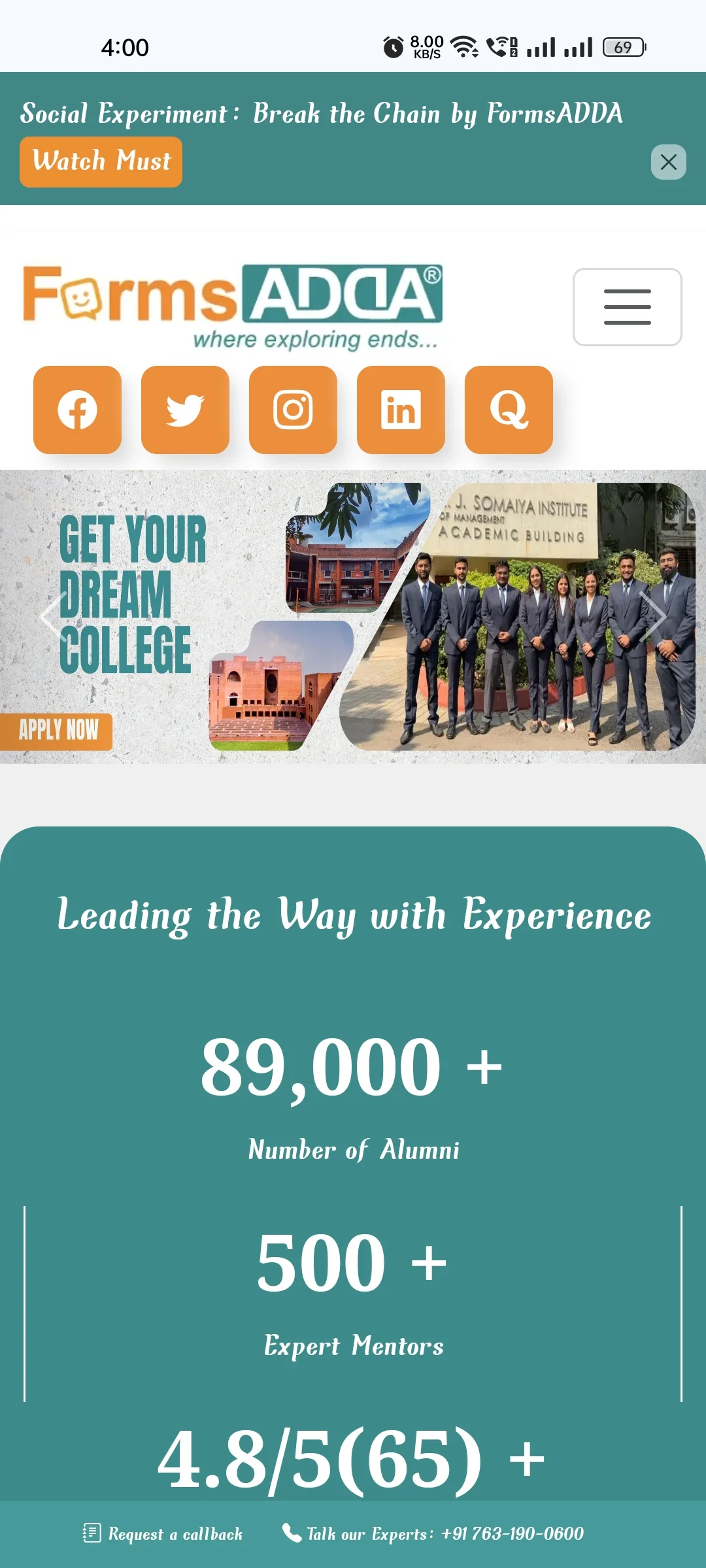Show the previous carousel slide
The image size is (706, 1568).
tap(51, 616)
